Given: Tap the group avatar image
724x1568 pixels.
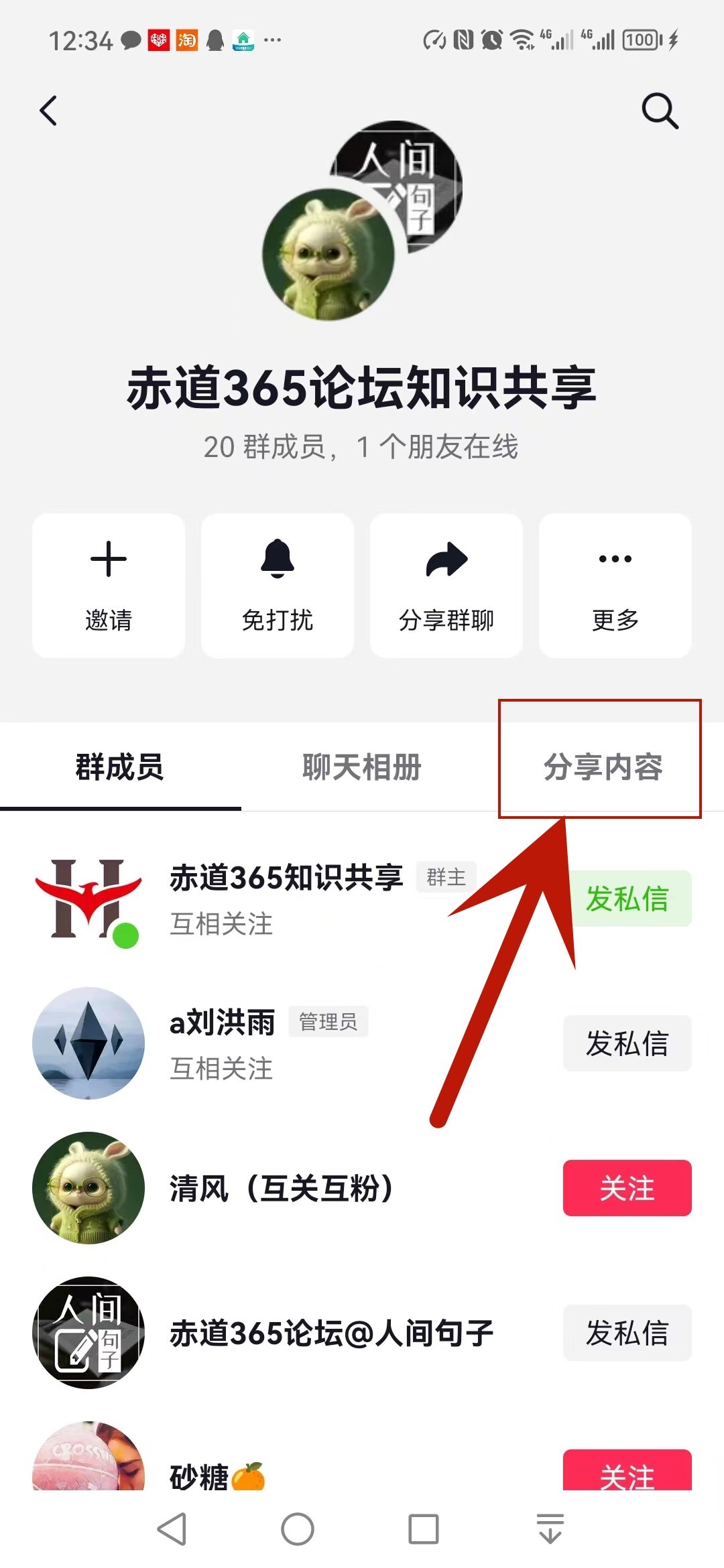Looking at the screenshot, I should (x=362, y=220).
